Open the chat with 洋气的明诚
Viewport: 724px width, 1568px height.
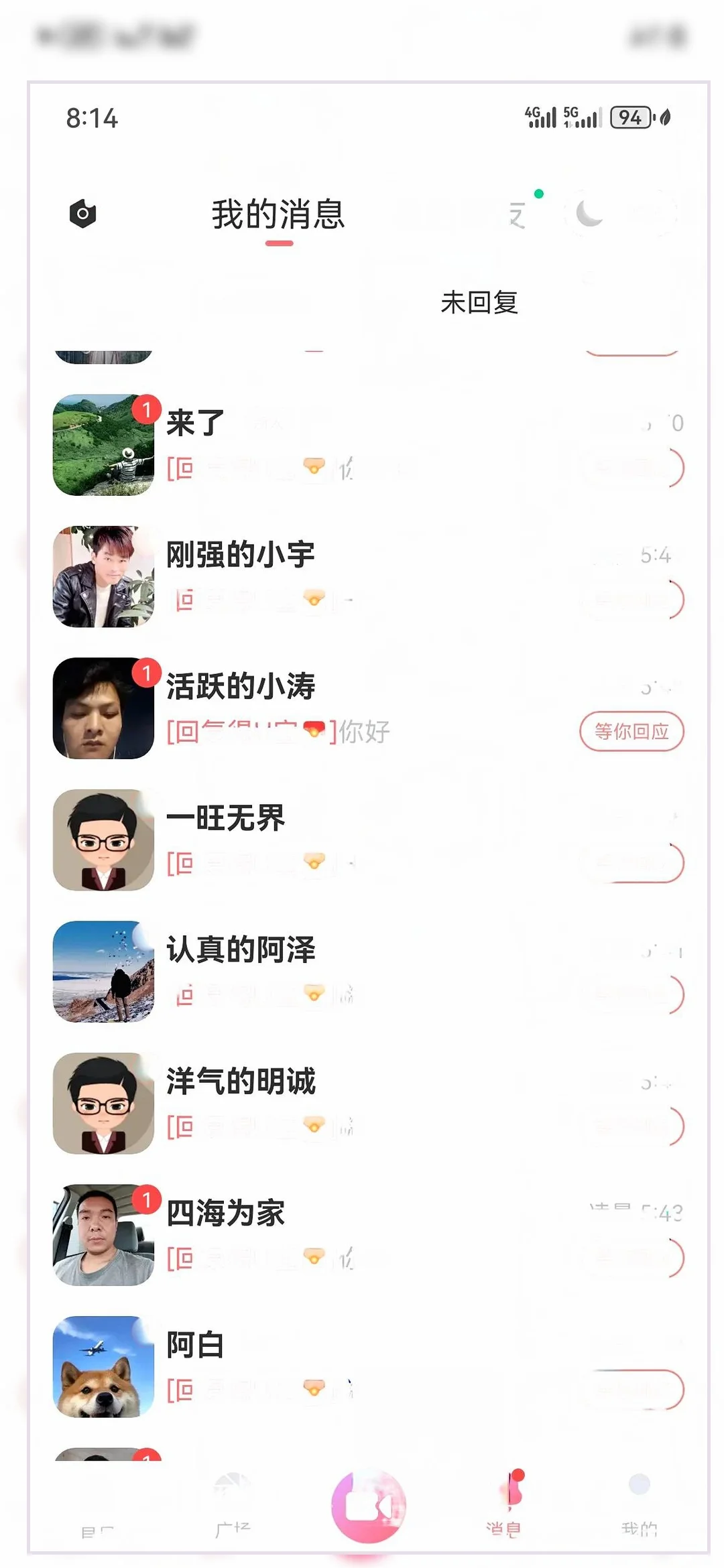(368, 1103)
